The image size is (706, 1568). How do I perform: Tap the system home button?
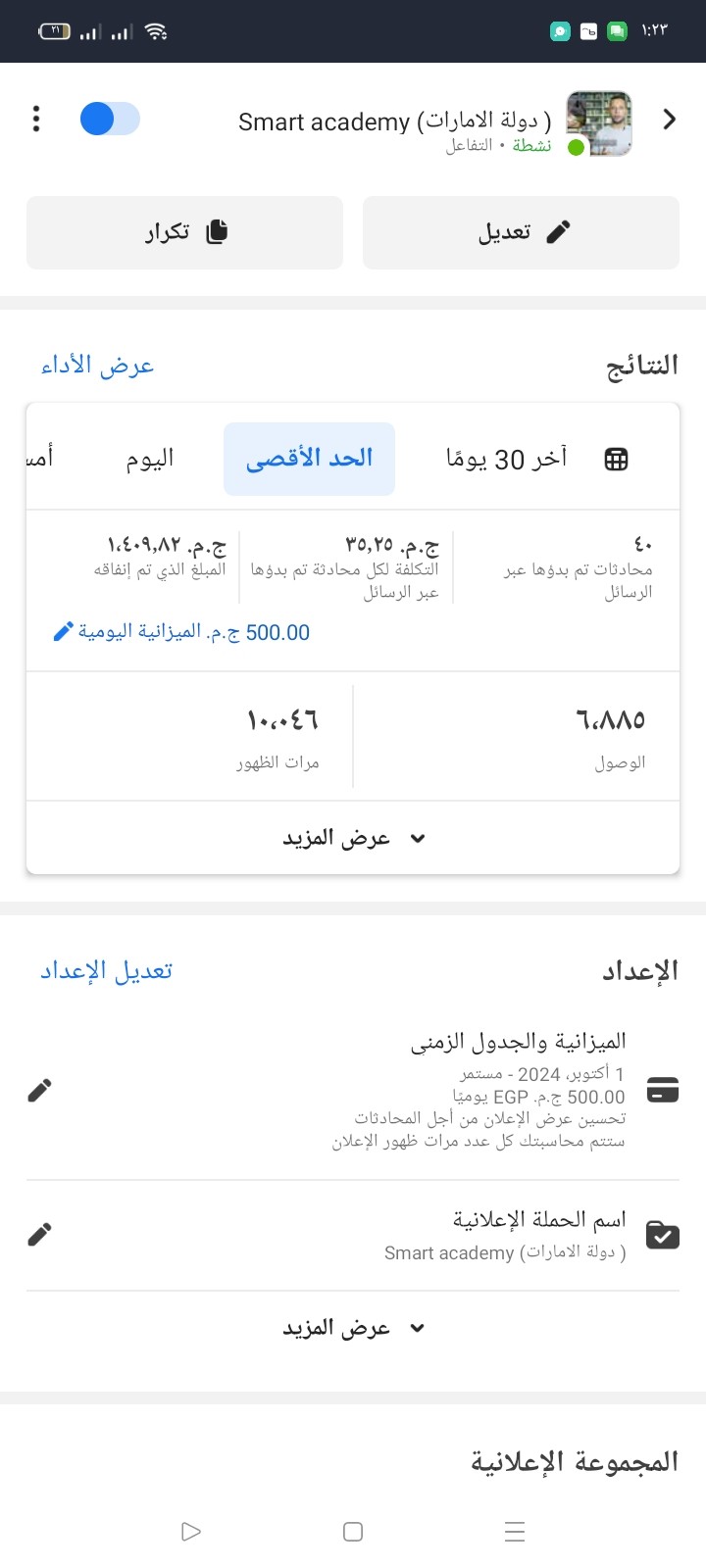coord(353,1532)
